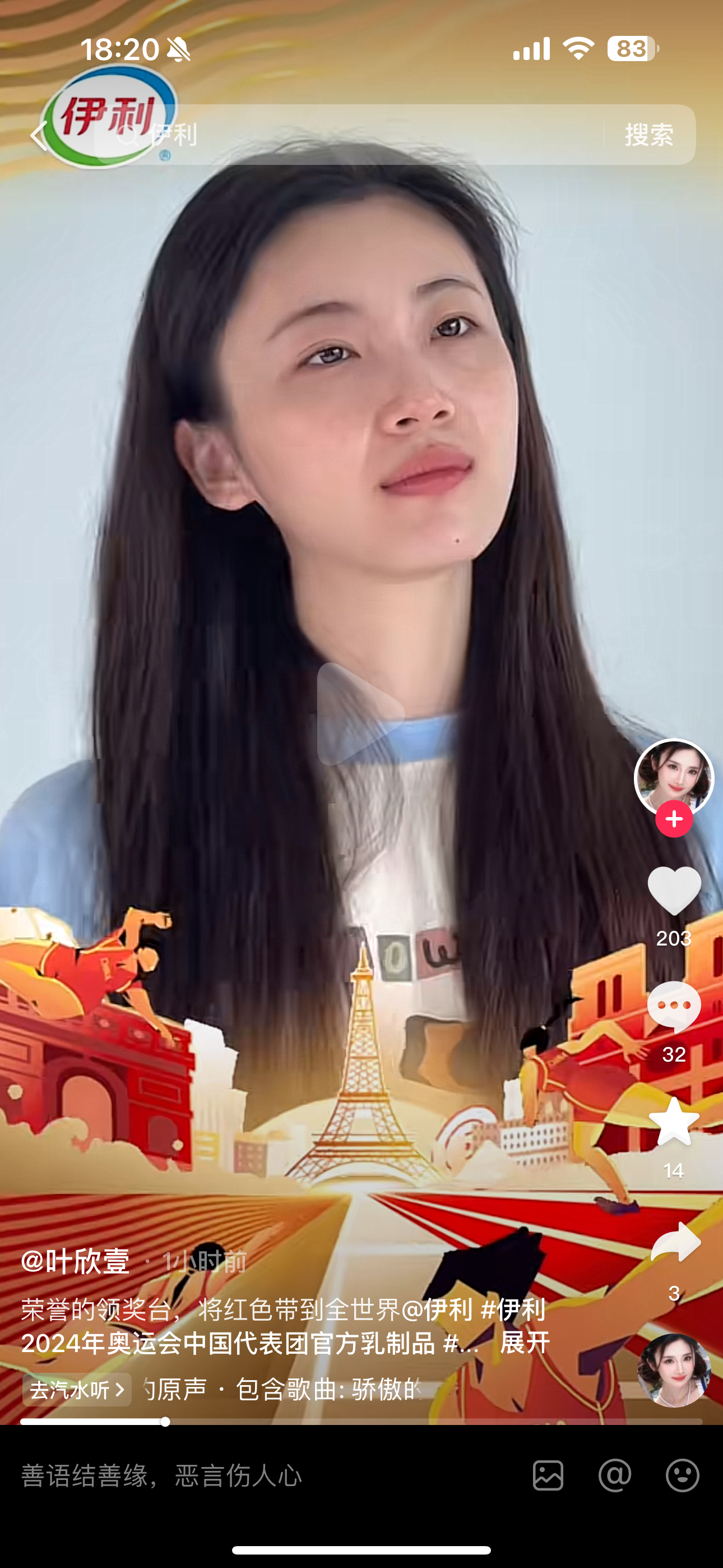Open the @叶欣壹 username link

coord(76,1261)
